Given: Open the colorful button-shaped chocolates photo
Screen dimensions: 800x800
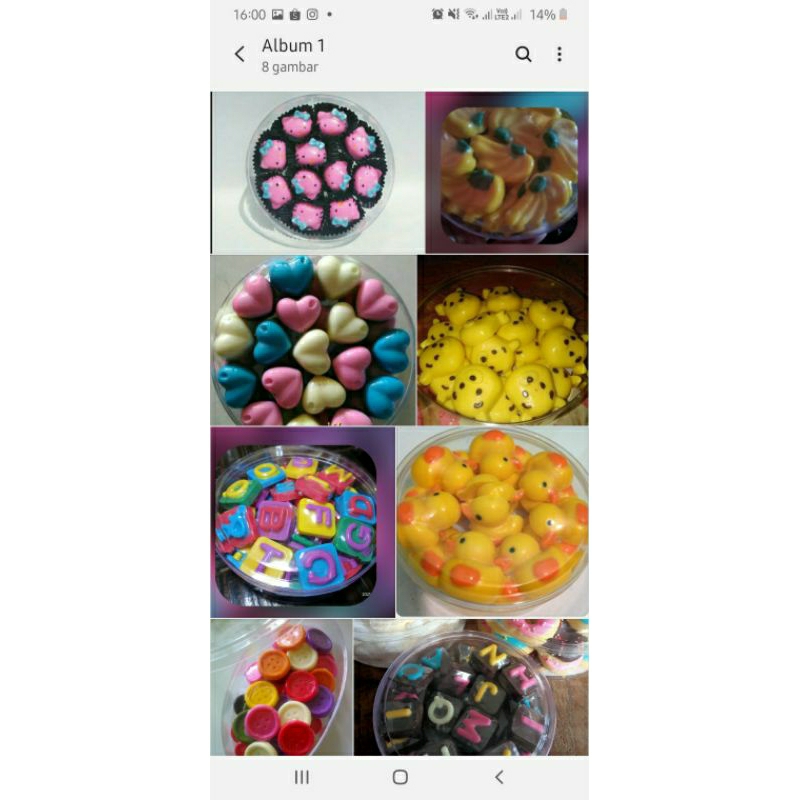Looking at the screenshot, I should [x=281, y=687].
